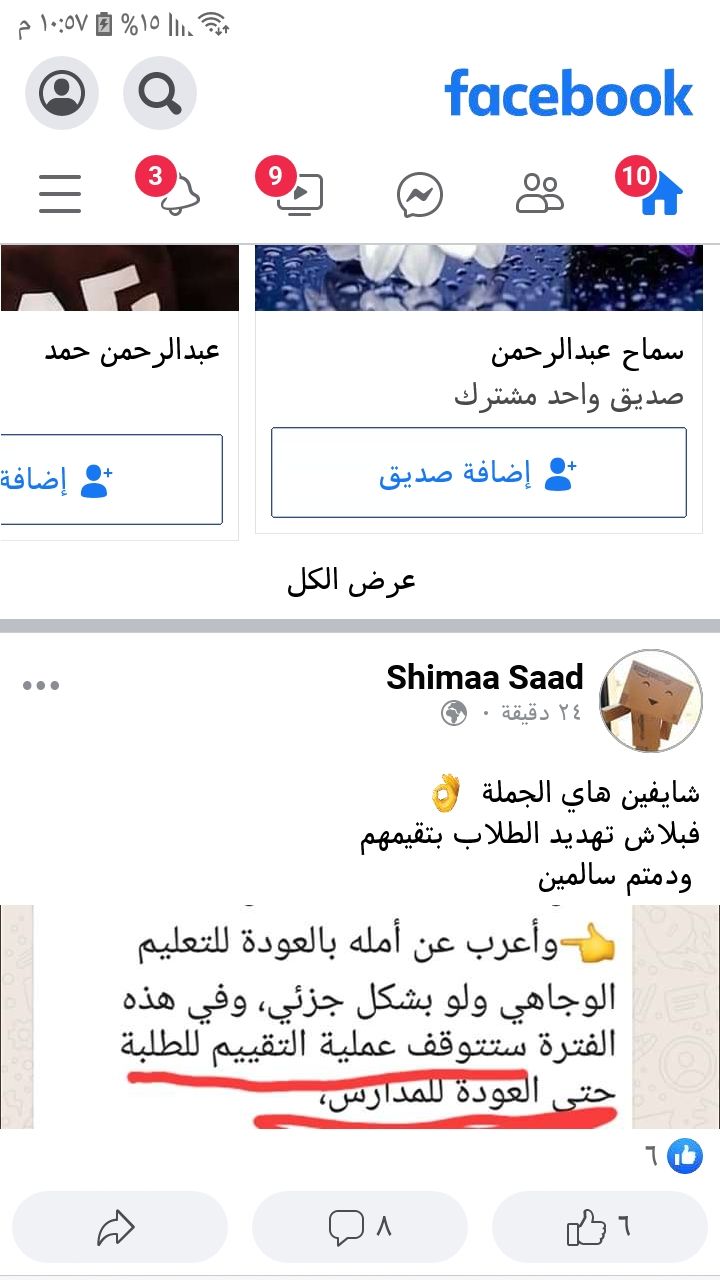This screenshot has width=720, height=1280.
Task: Comment on Shimaa Saad's post
Action: [x=360, y=1227]
